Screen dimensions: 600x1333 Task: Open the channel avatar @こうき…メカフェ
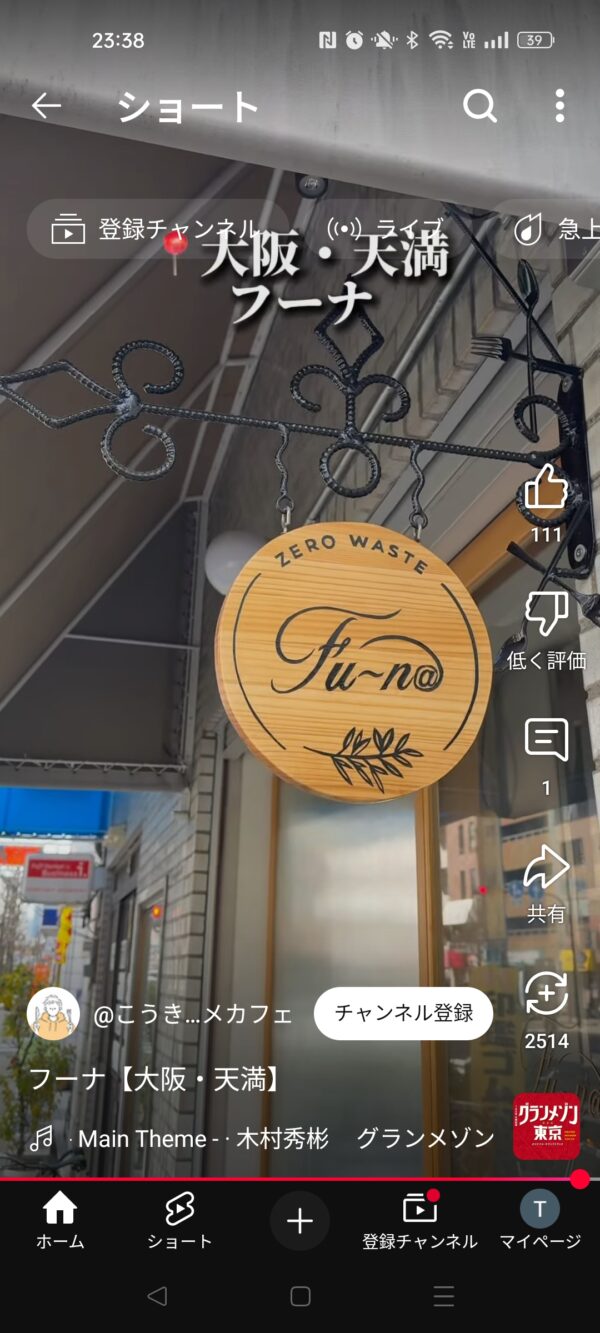point(53,1014)
